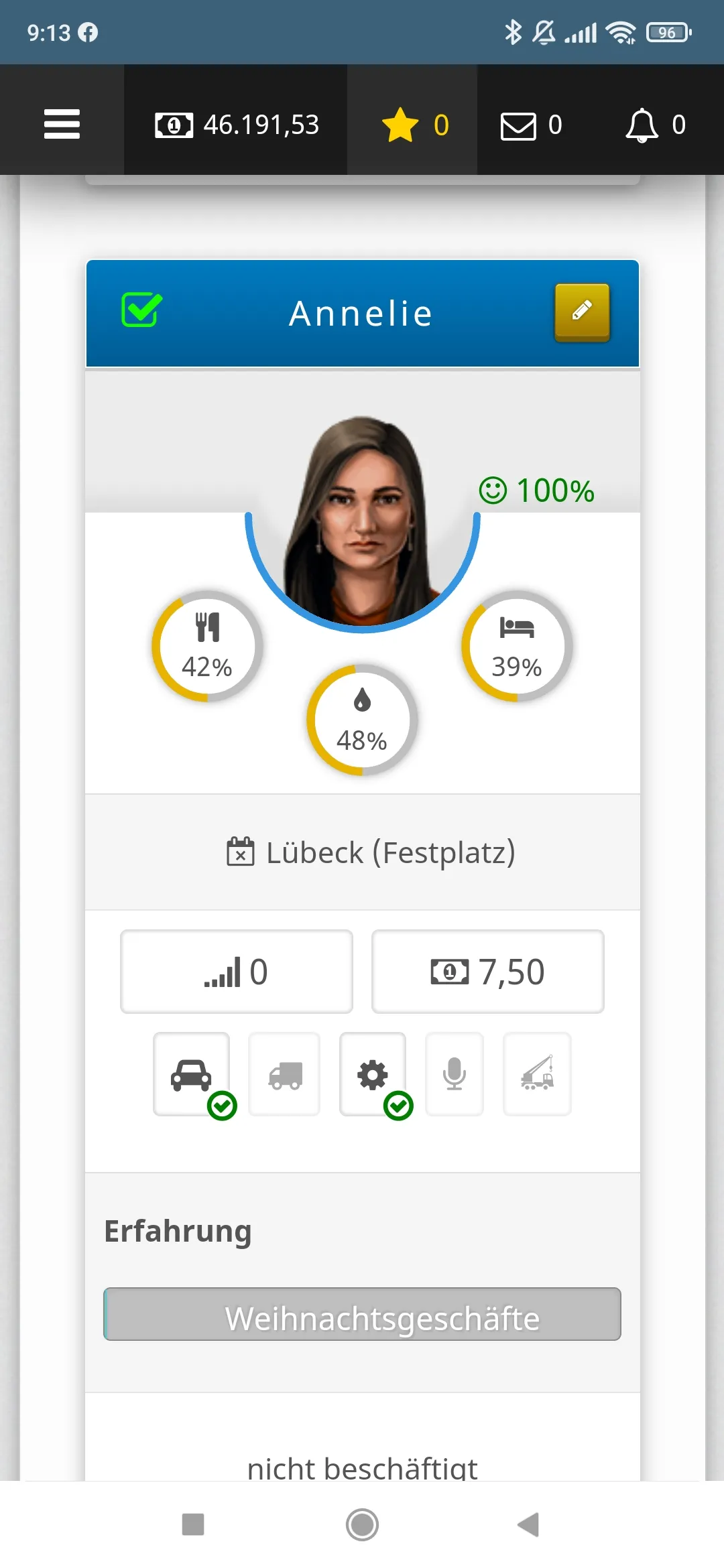Select the truck skill icon
Screen dimensions: 724x1568
(x=285, y=1074)
